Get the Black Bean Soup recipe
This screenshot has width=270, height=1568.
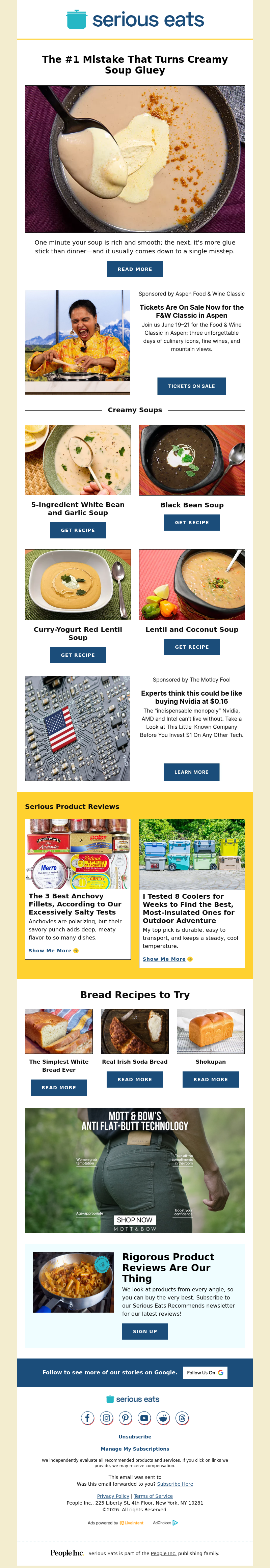(192, 522)
